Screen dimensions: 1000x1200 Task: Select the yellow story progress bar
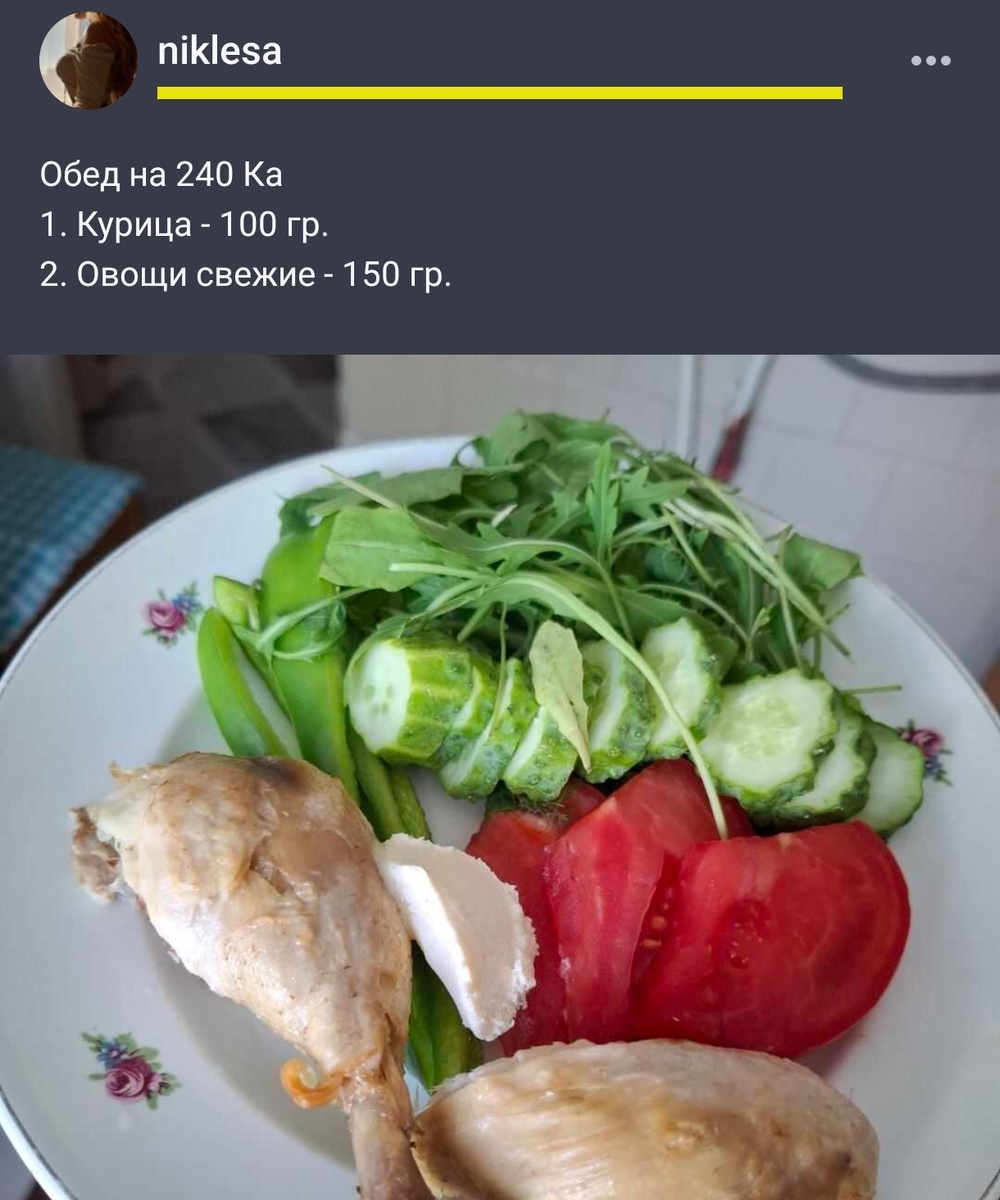pos(500,93)
